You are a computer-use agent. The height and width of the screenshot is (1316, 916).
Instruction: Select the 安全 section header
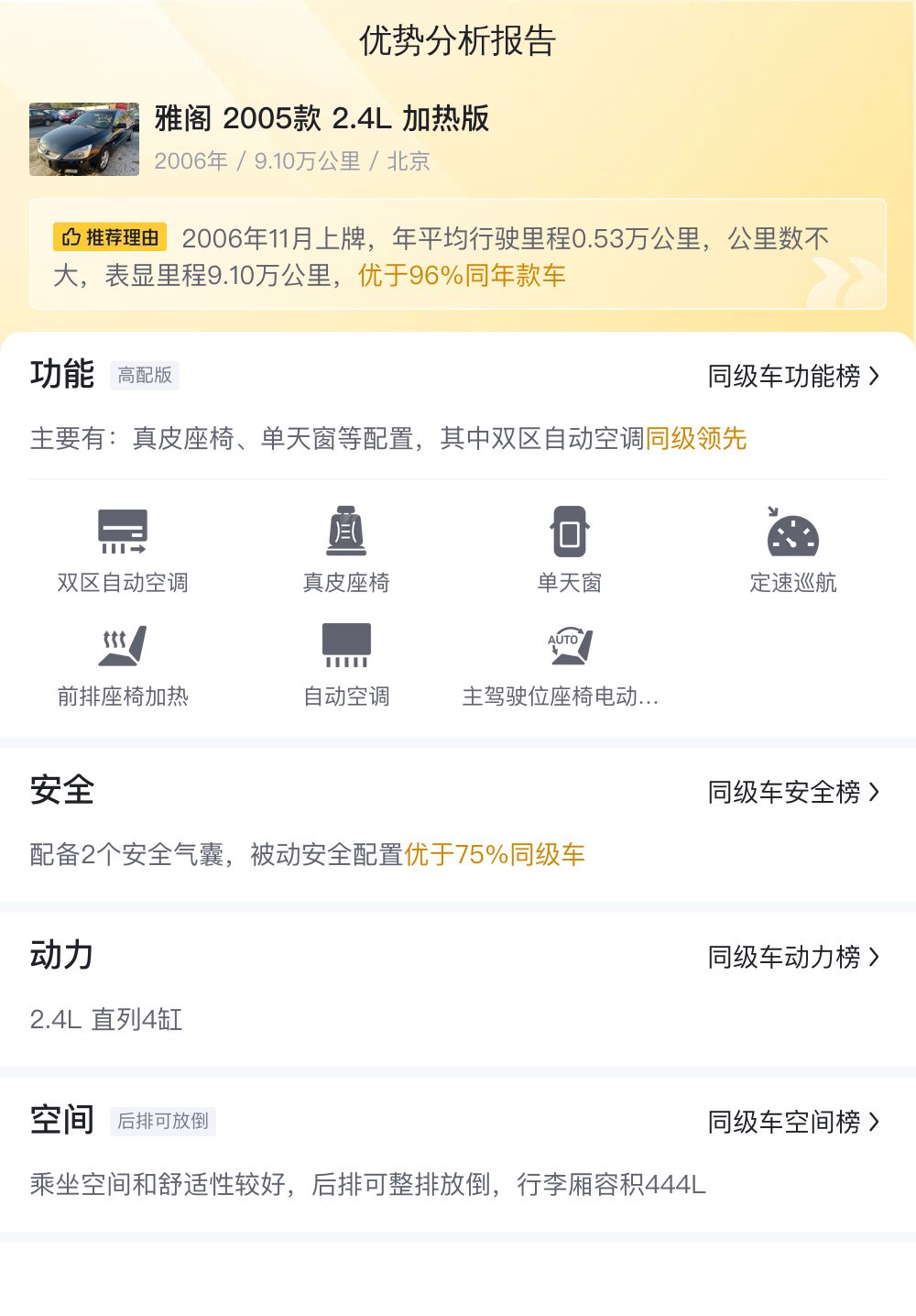(x=62, y=794)
